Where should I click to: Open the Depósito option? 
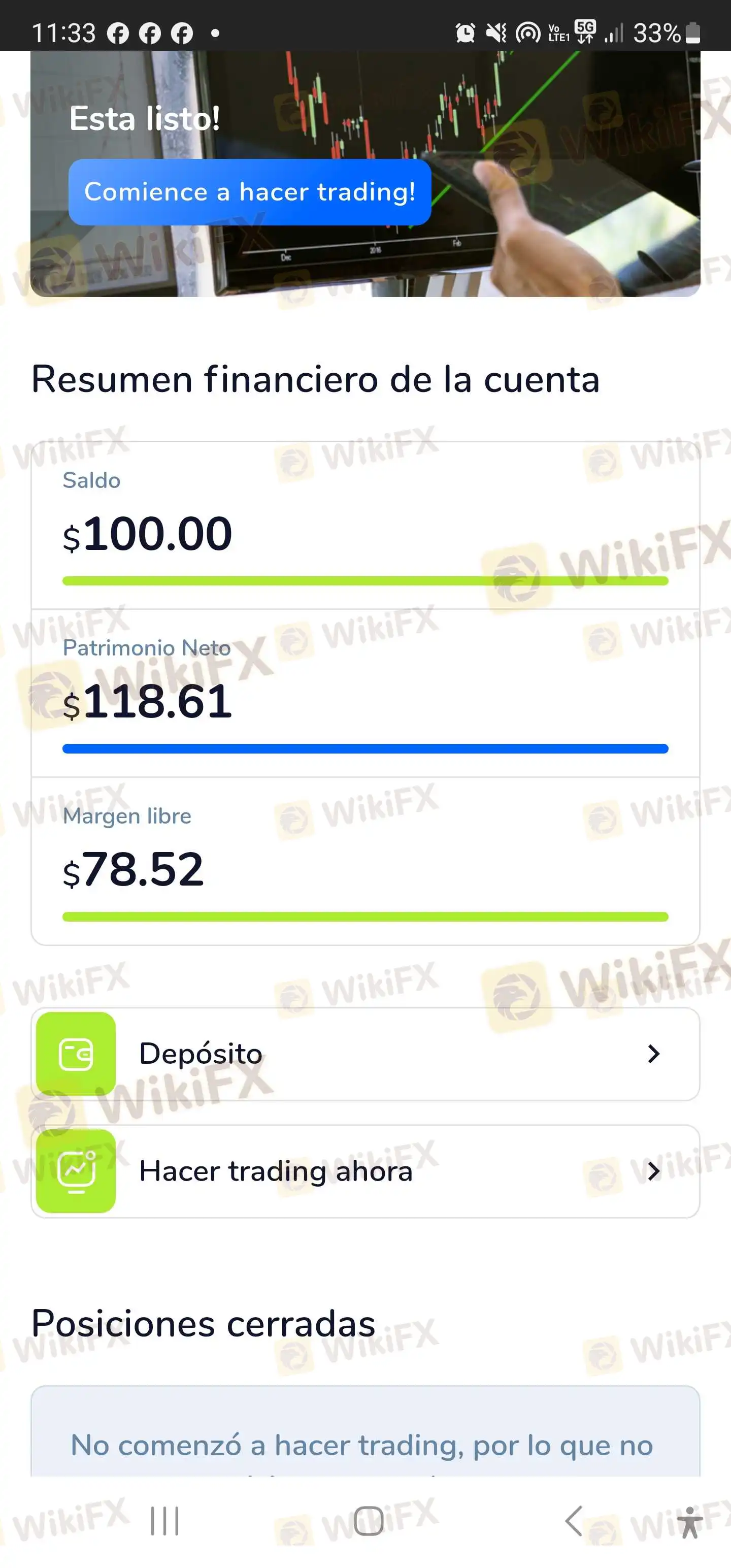(x=365, y=1054)
